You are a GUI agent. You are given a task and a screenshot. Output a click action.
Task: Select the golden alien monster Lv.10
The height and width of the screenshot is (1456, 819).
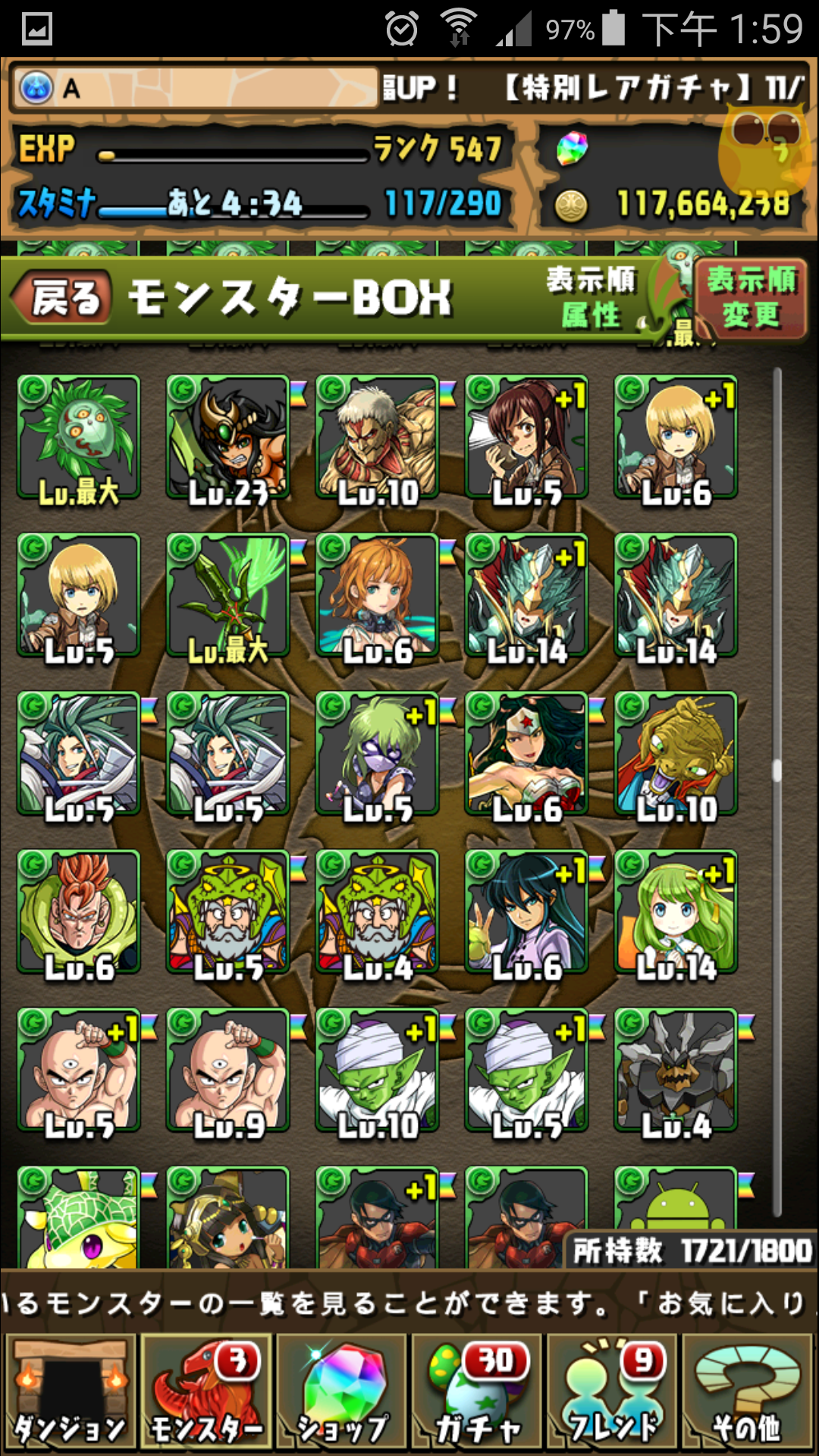coord(675,755)
